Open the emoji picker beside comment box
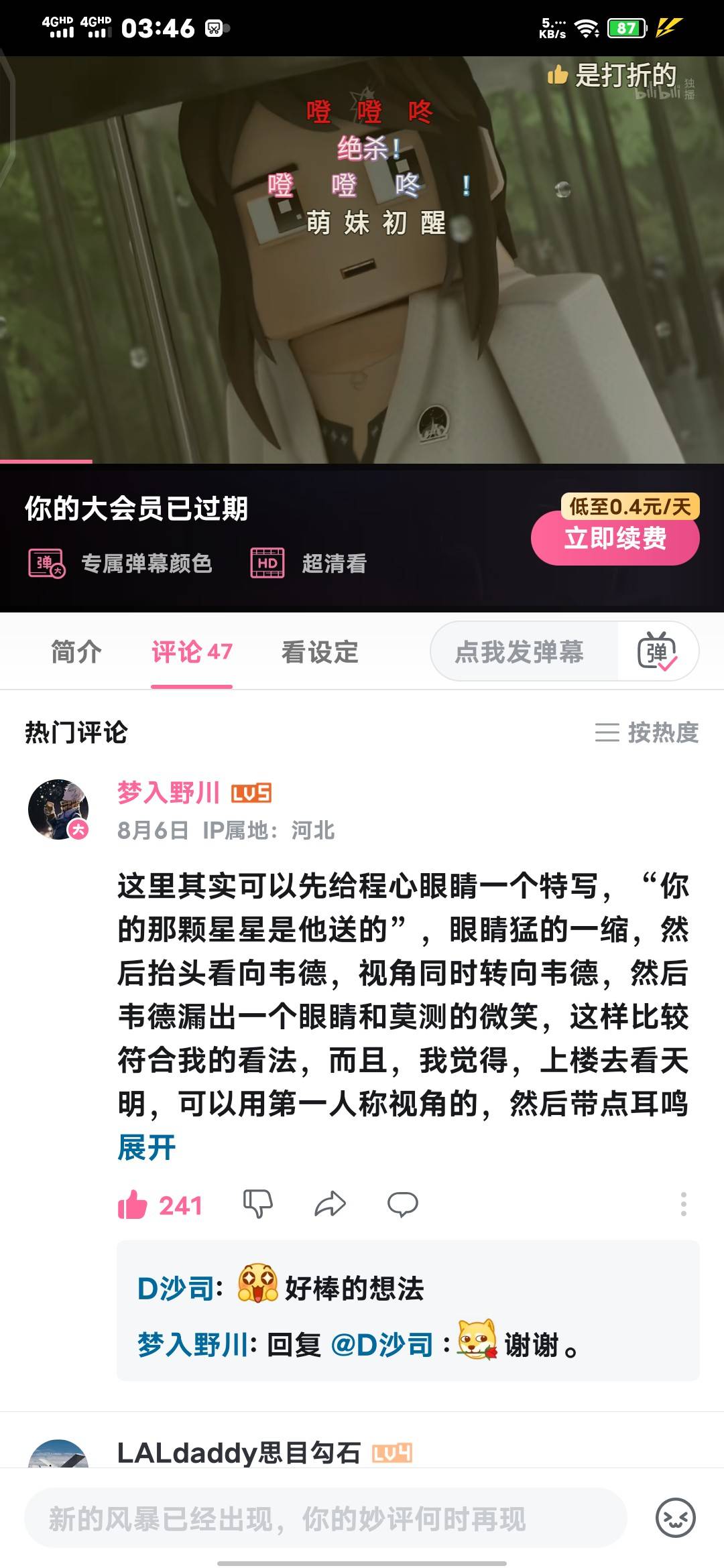 point(675,1518)
